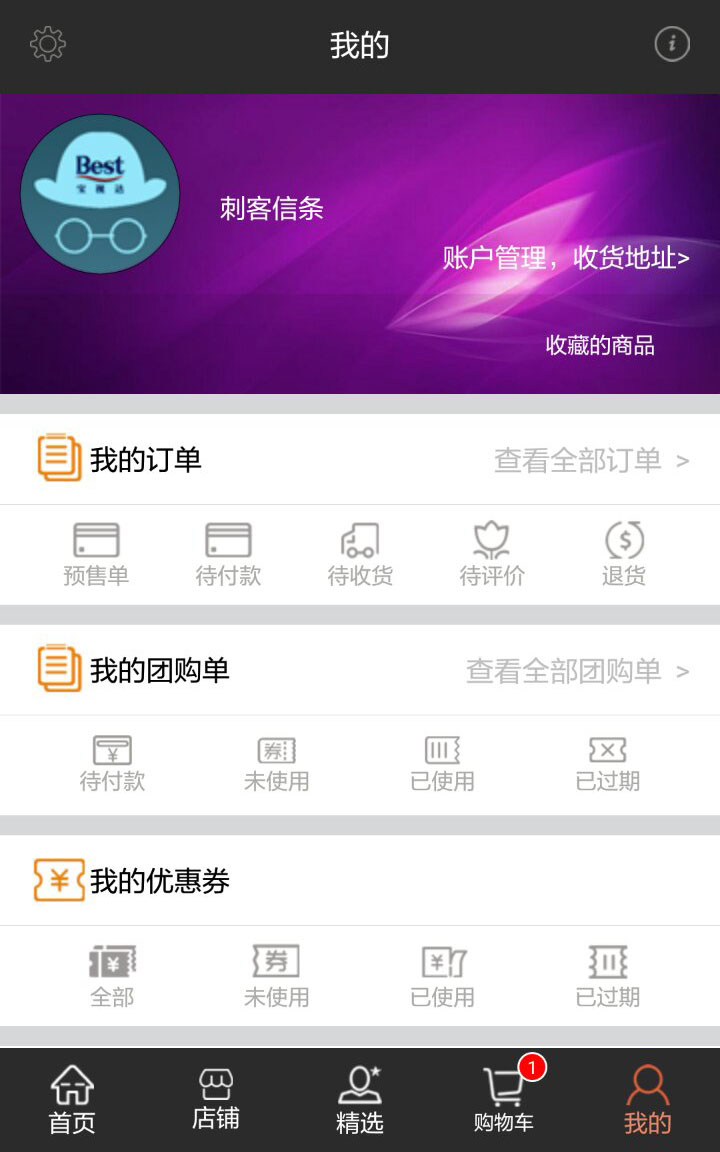
Task: Open 待收货 orders
Action: point(360,554)
